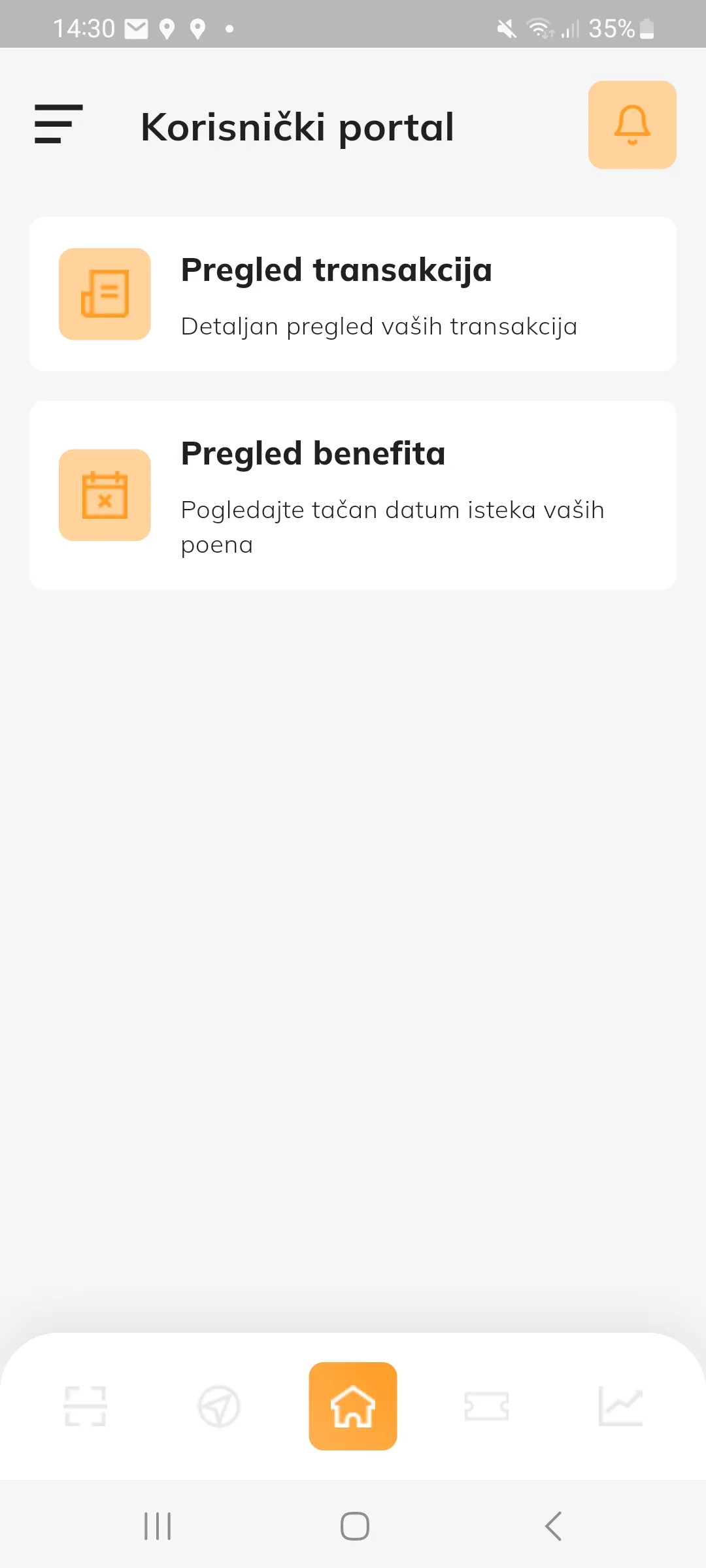Viewport: 706px width, 1568px height.
Task: Open the Pregled benefita card
Action: (353, 495)
